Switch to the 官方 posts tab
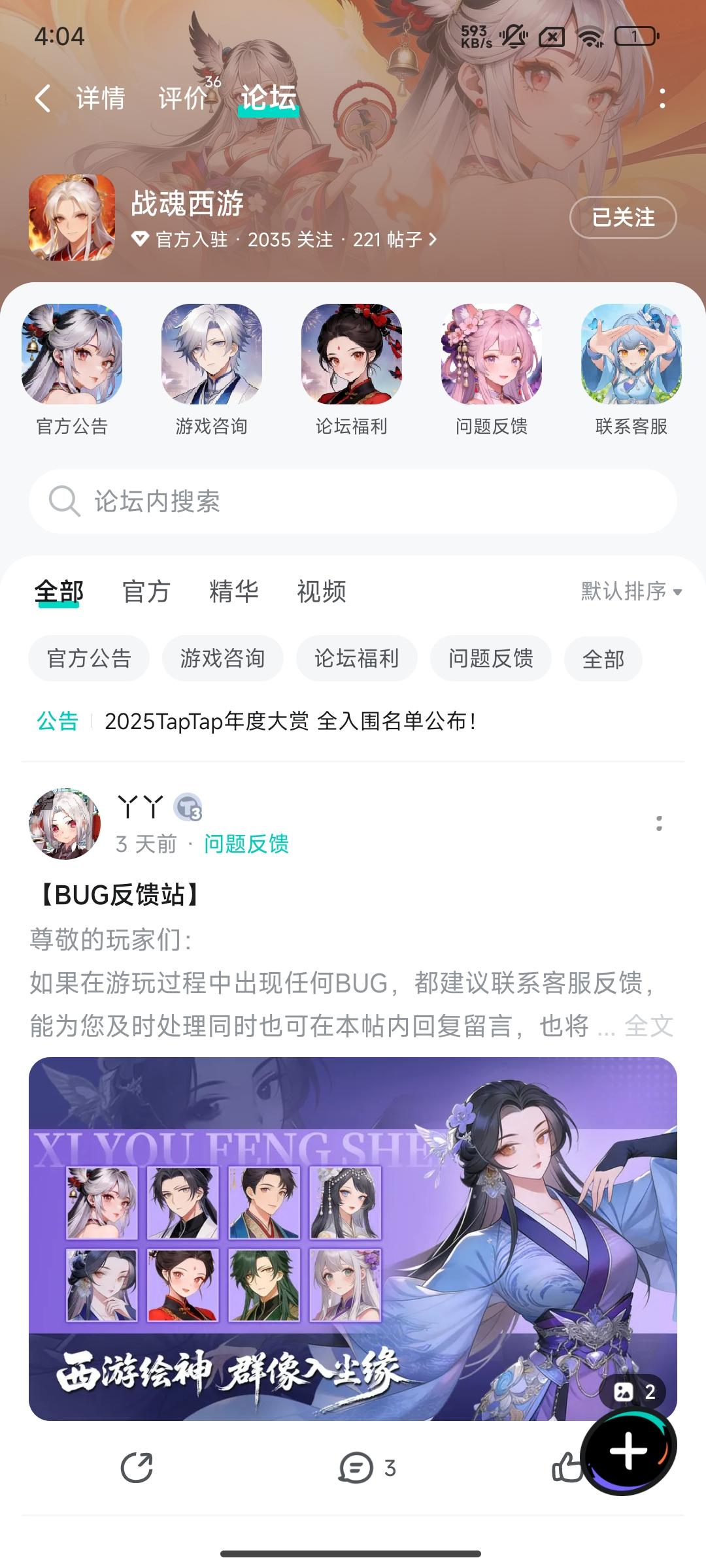706x1568 pixels. pyautogui.click(x=146, y=592)
